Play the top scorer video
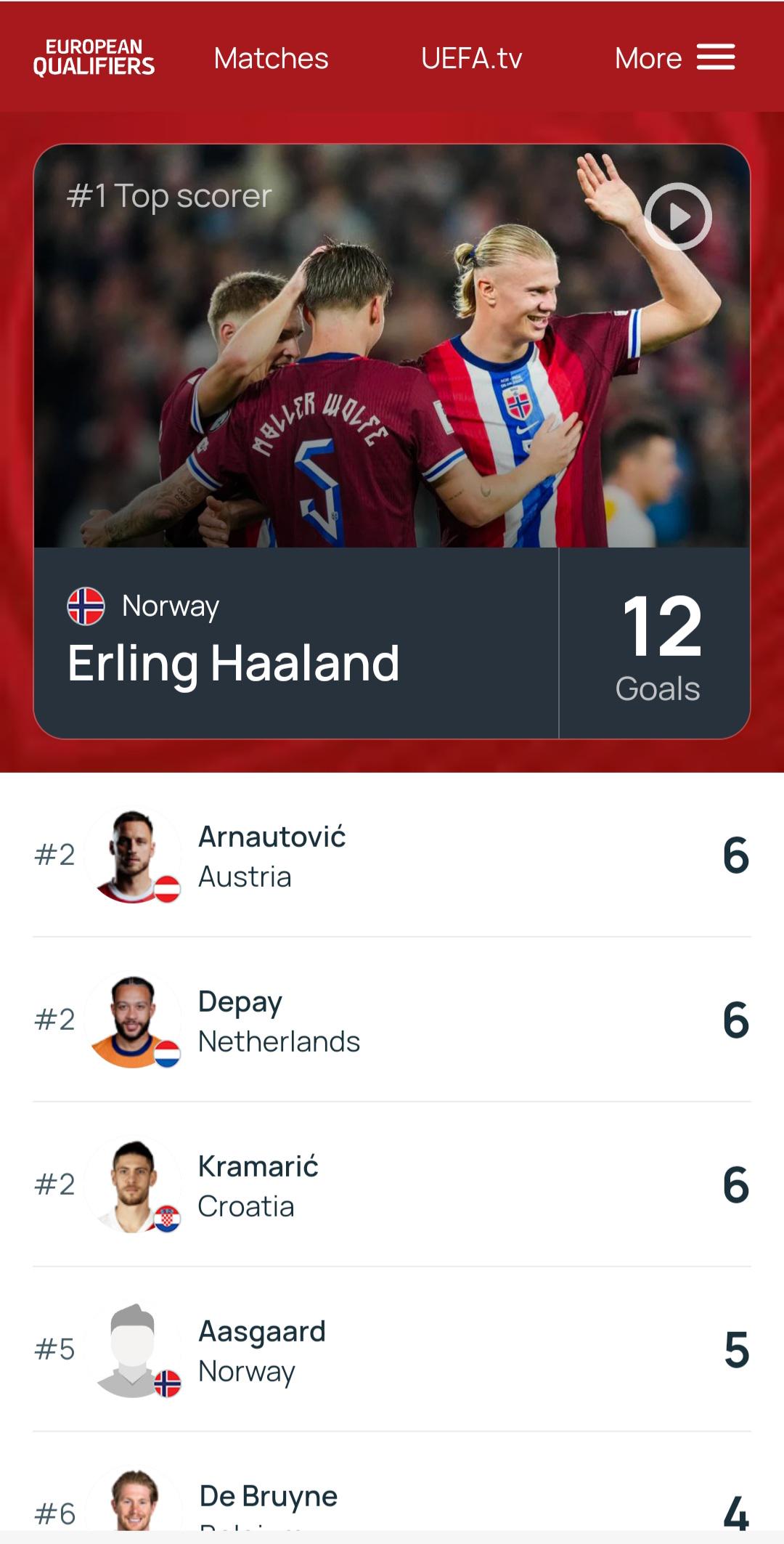 (678, 216)
